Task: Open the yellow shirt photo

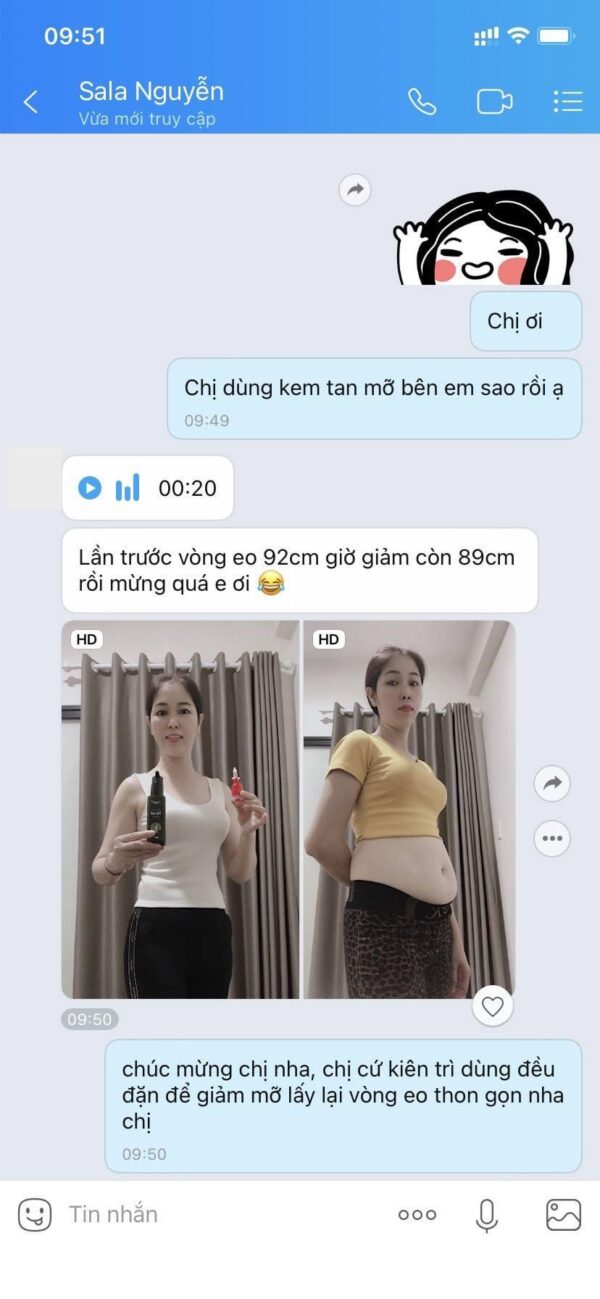Action: pos(410,809)
